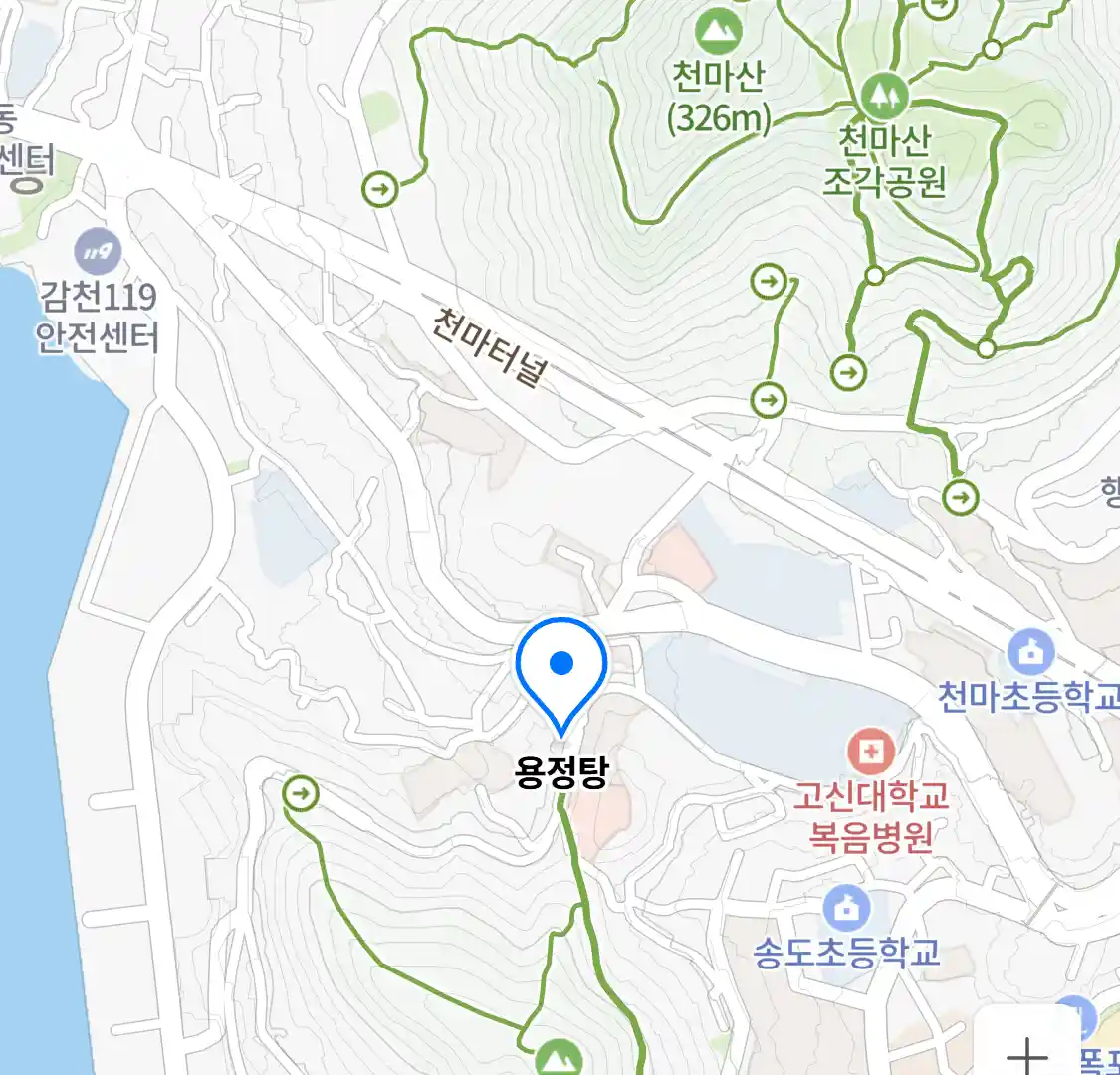Viewport: 1120px width, 1075px height.
Task: Select 천마초등학교 school marker
Action: tap(1030, 653)
